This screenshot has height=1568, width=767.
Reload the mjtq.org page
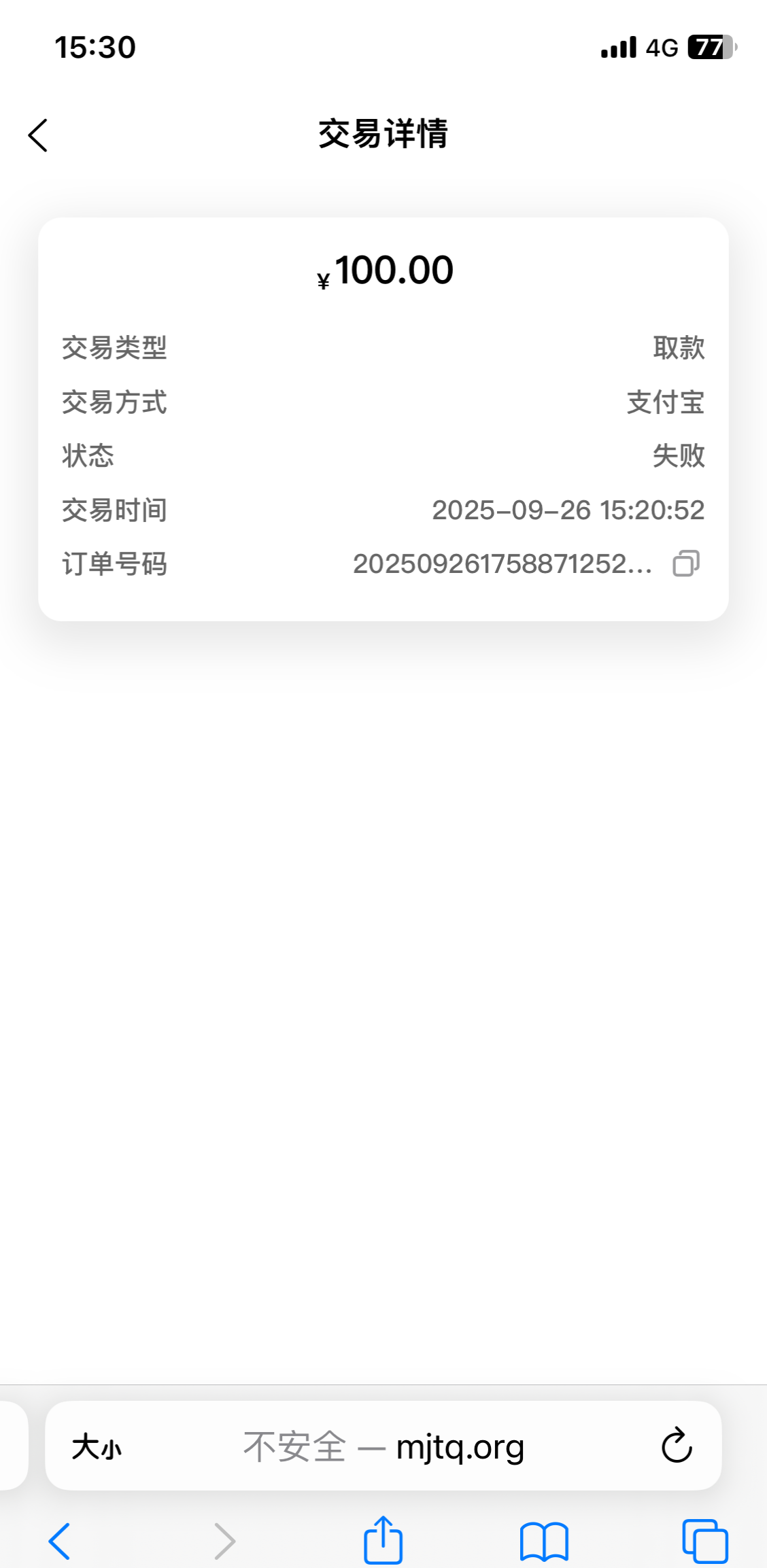(676, 1446)
